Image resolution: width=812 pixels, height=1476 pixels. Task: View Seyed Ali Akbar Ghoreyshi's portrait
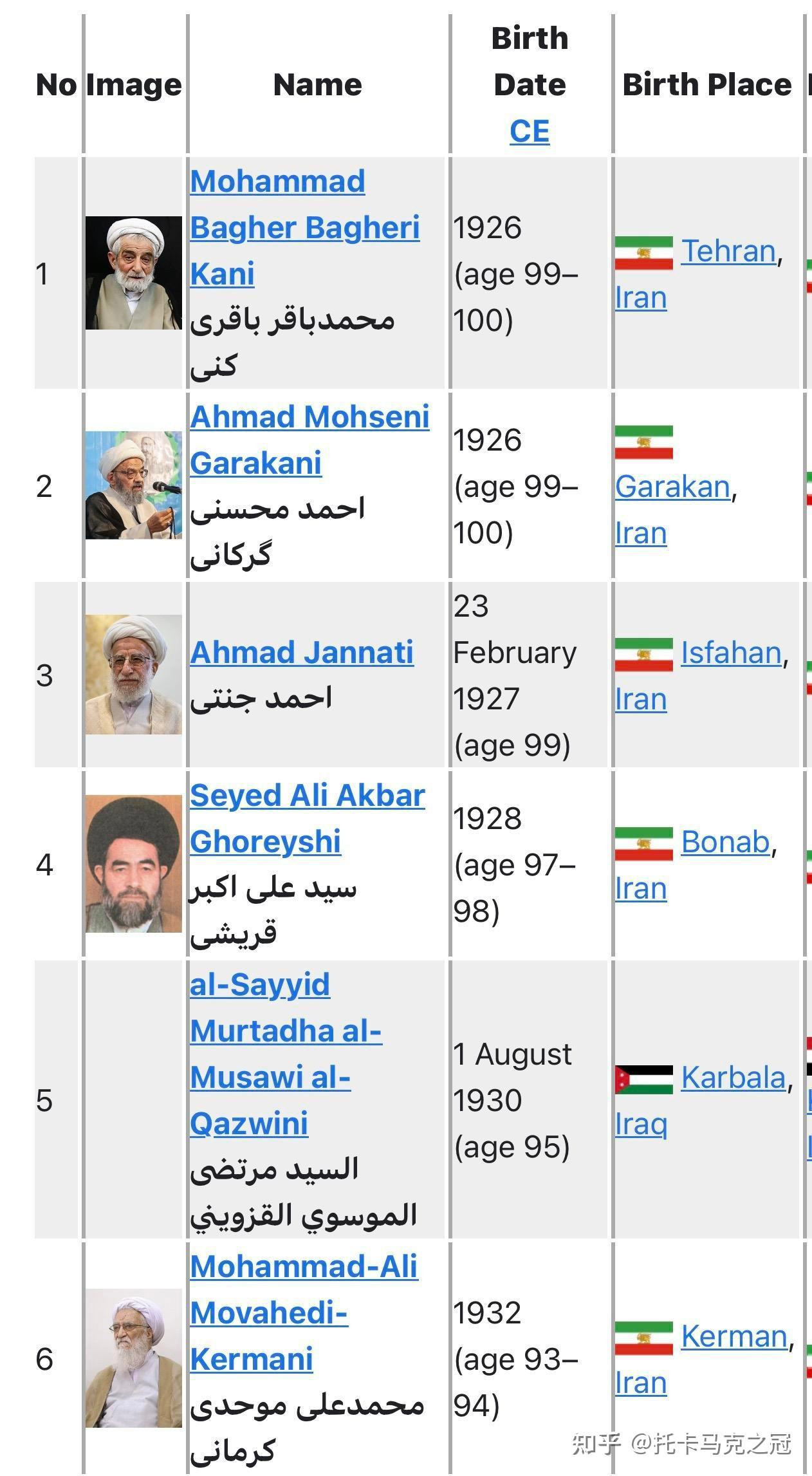[134, 864]
